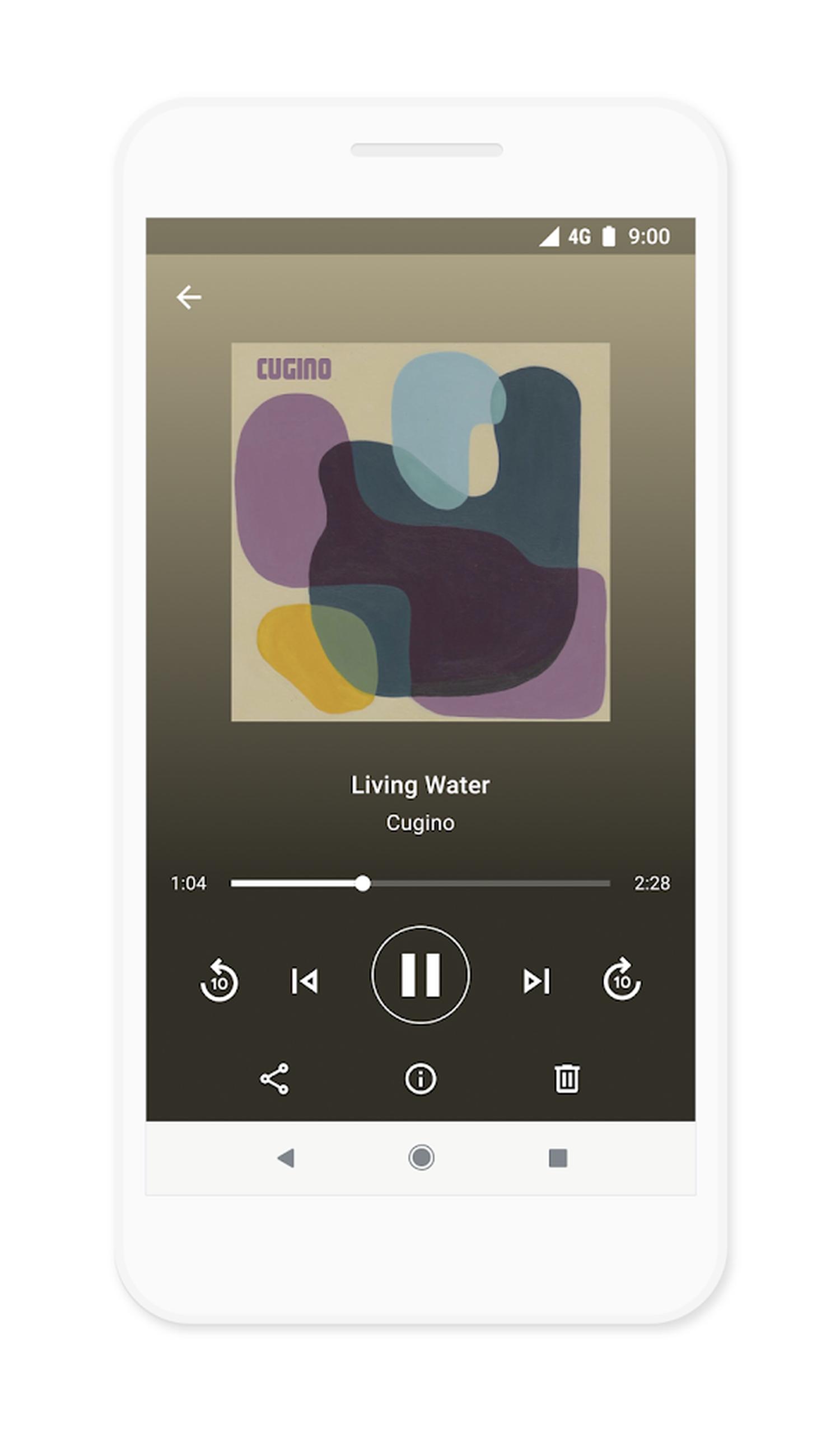
Task: Tap the system home button
Action: pyautogui.click(x=421, y=1158)
